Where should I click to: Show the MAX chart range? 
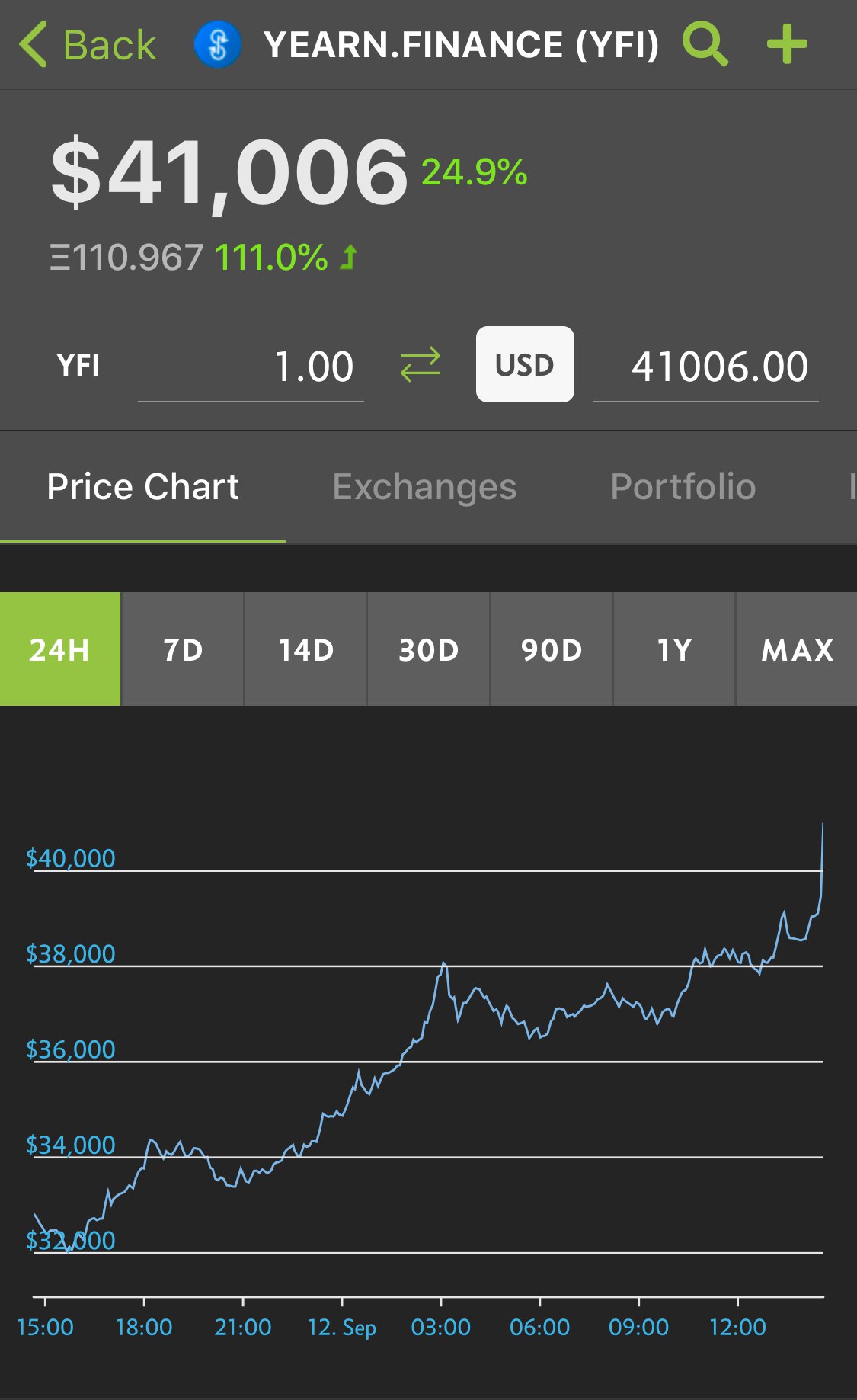(x=797, y=649)
